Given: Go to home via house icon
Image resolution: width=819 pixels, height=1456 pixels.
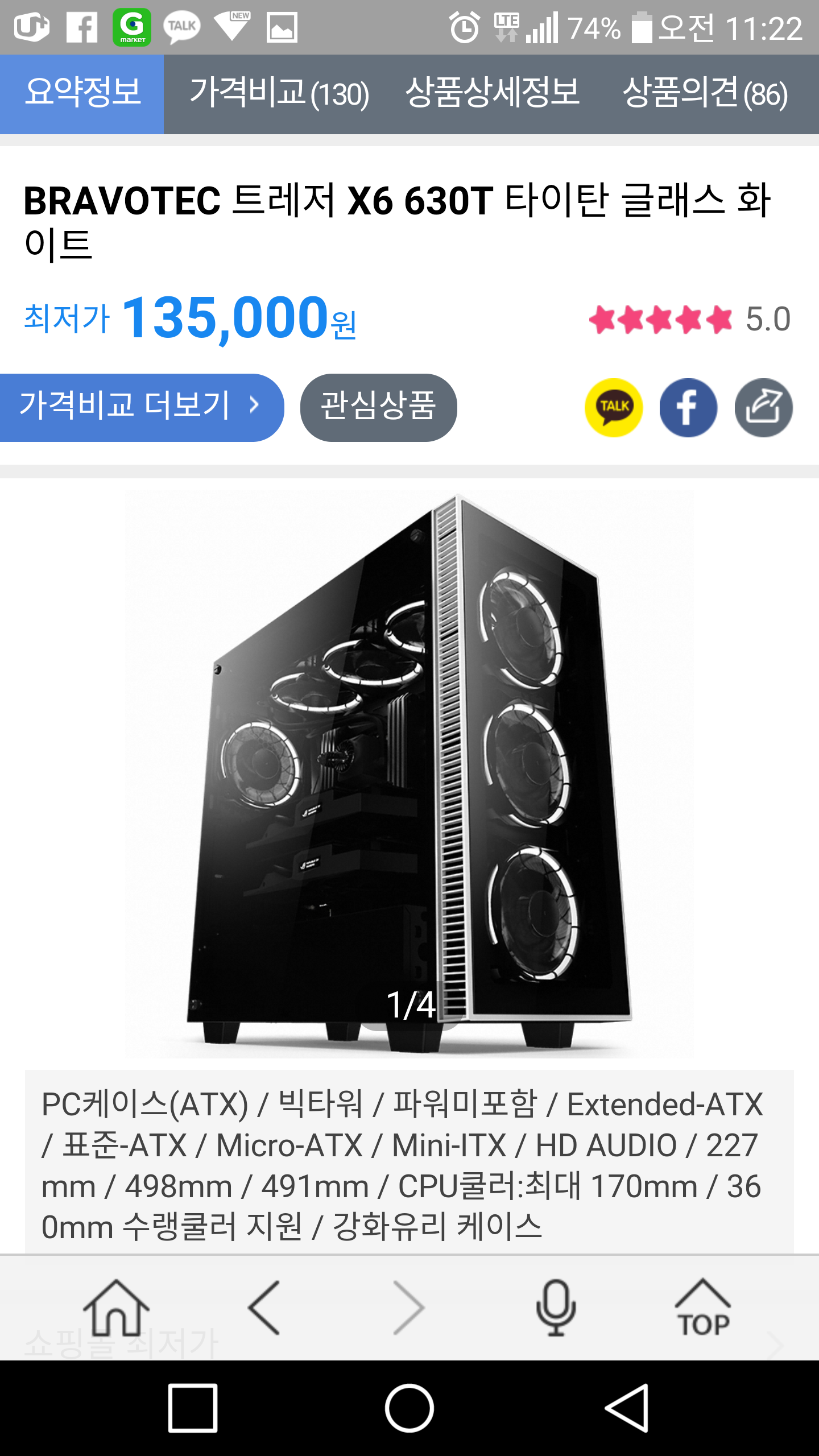Looking at the screenshot, I should click(117, 1308).
